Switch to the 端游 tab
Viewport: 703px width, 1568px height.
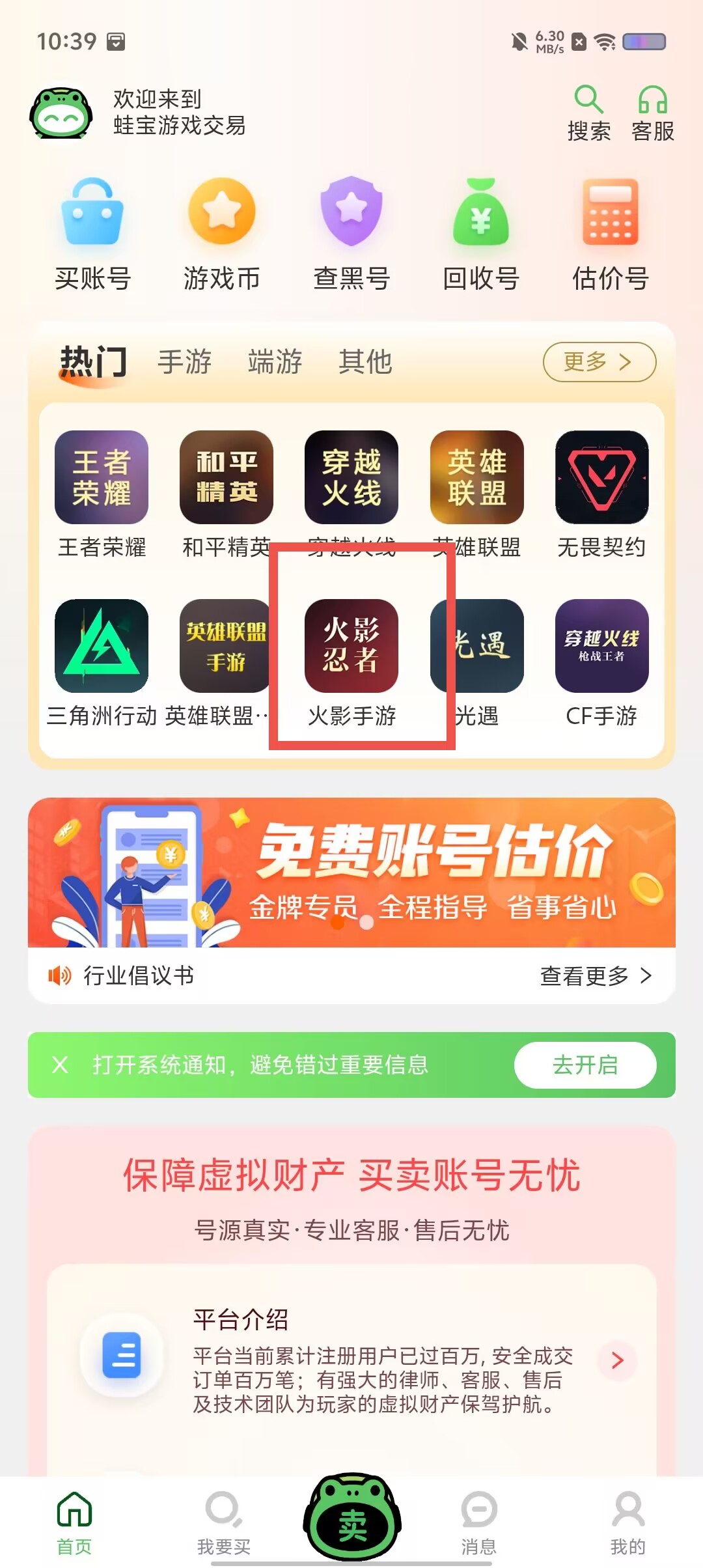[275, 361]
